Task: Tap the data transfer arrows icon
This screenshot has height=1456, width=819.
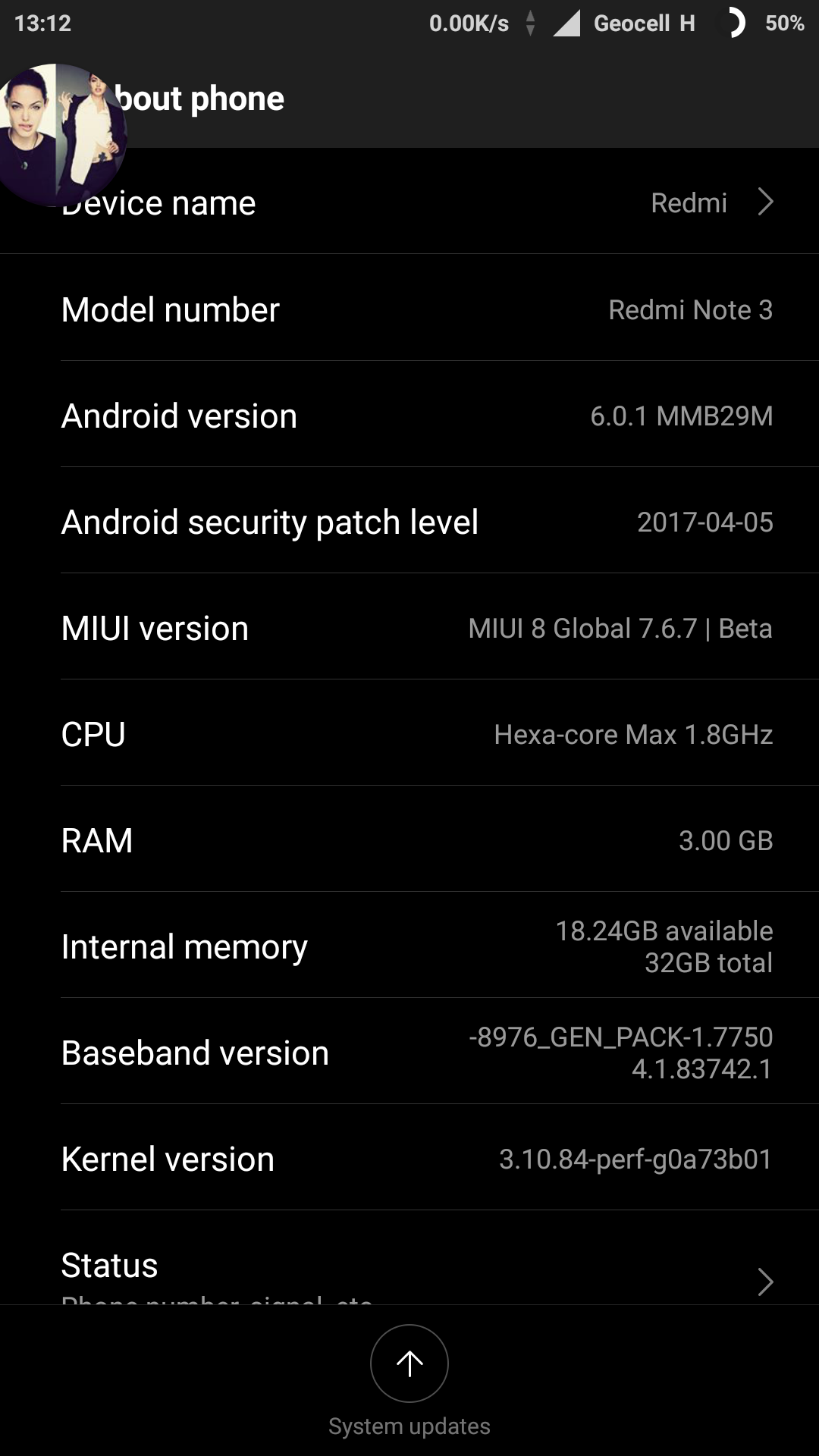Action: [x=530, y=23]
